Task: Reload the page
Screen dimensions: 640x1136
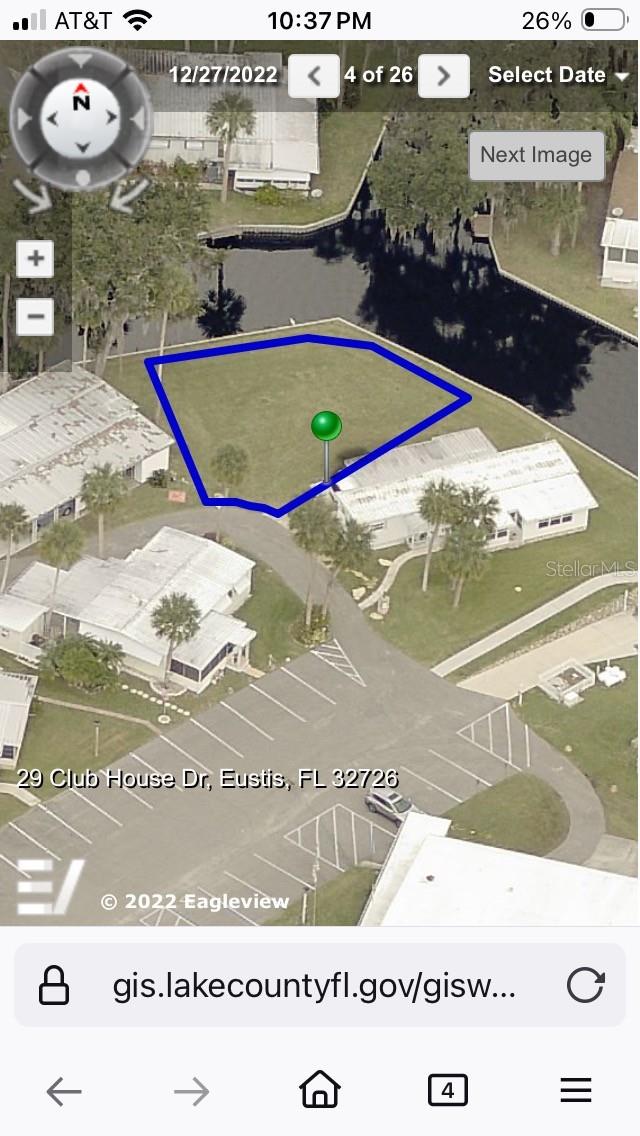Action: [585, 985]
